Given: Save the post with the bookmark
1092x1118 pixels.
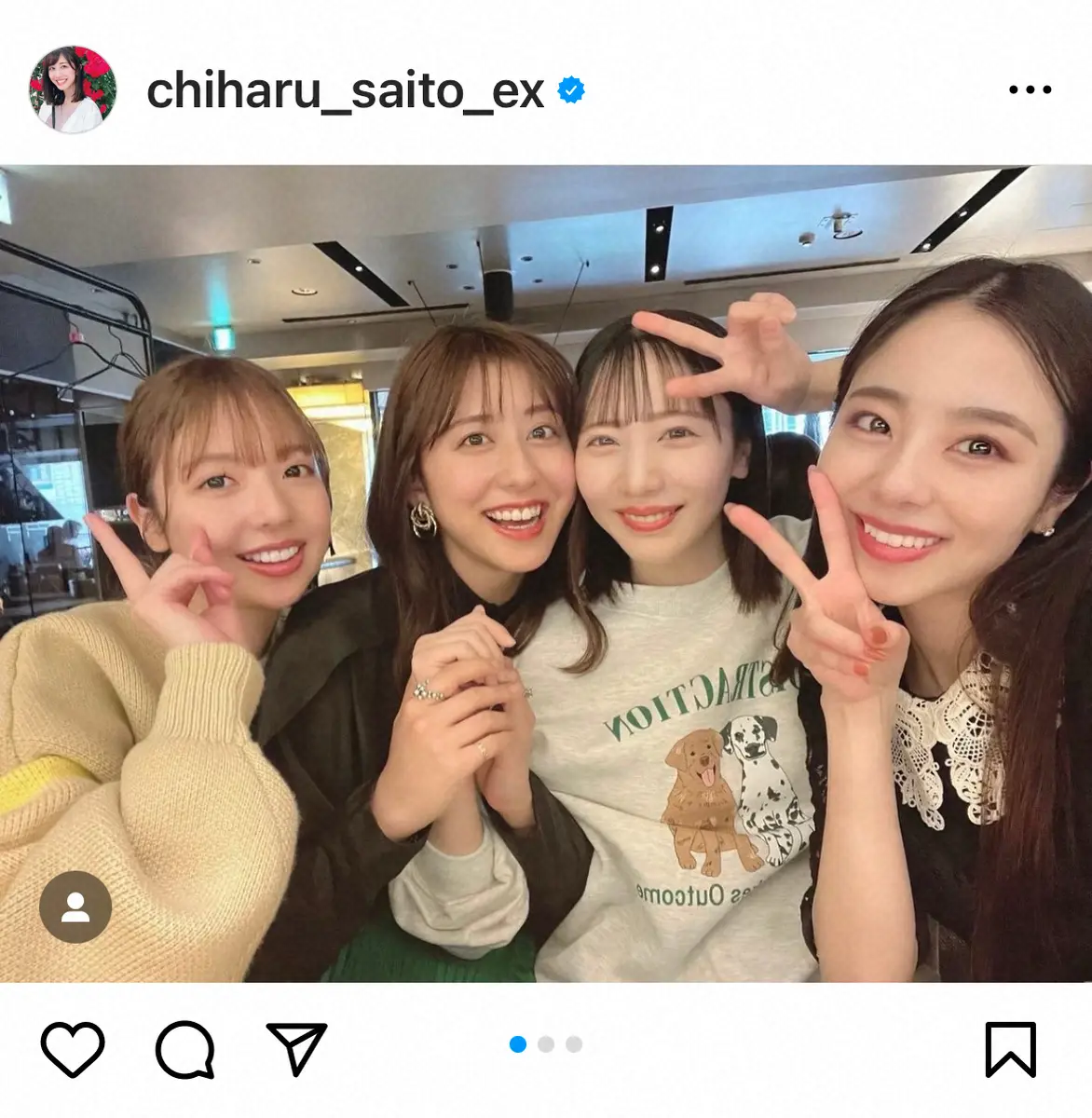Looking at the screenshot, I should pos(1010,1049).
